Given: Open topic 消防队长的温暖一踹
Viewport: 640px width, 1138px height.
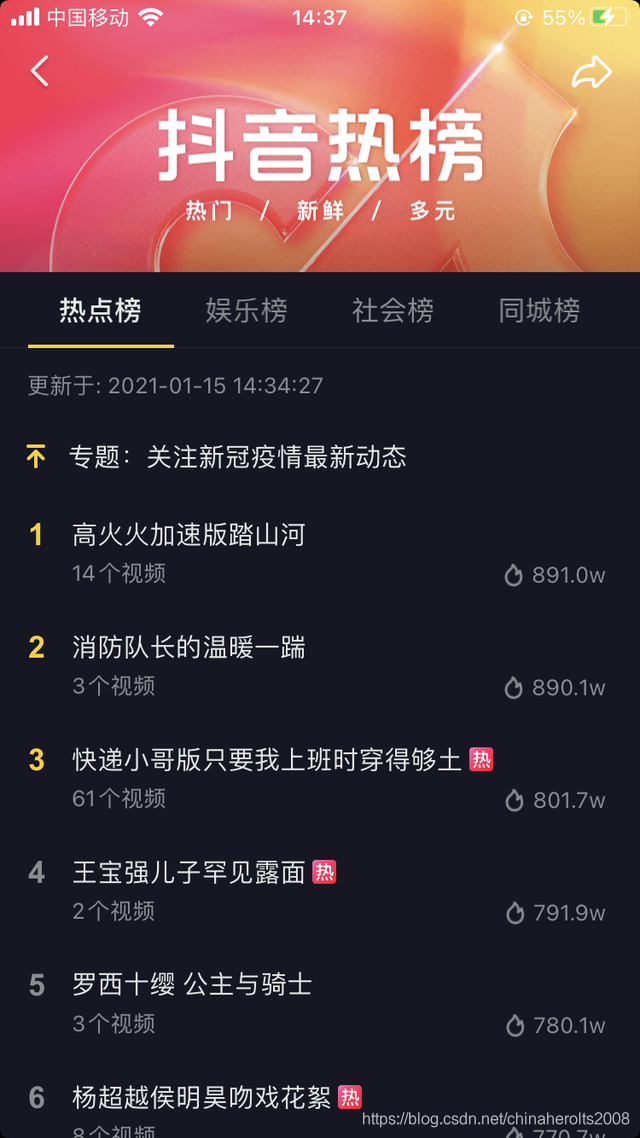Looking at the screenshot, I should pos(189,648).
